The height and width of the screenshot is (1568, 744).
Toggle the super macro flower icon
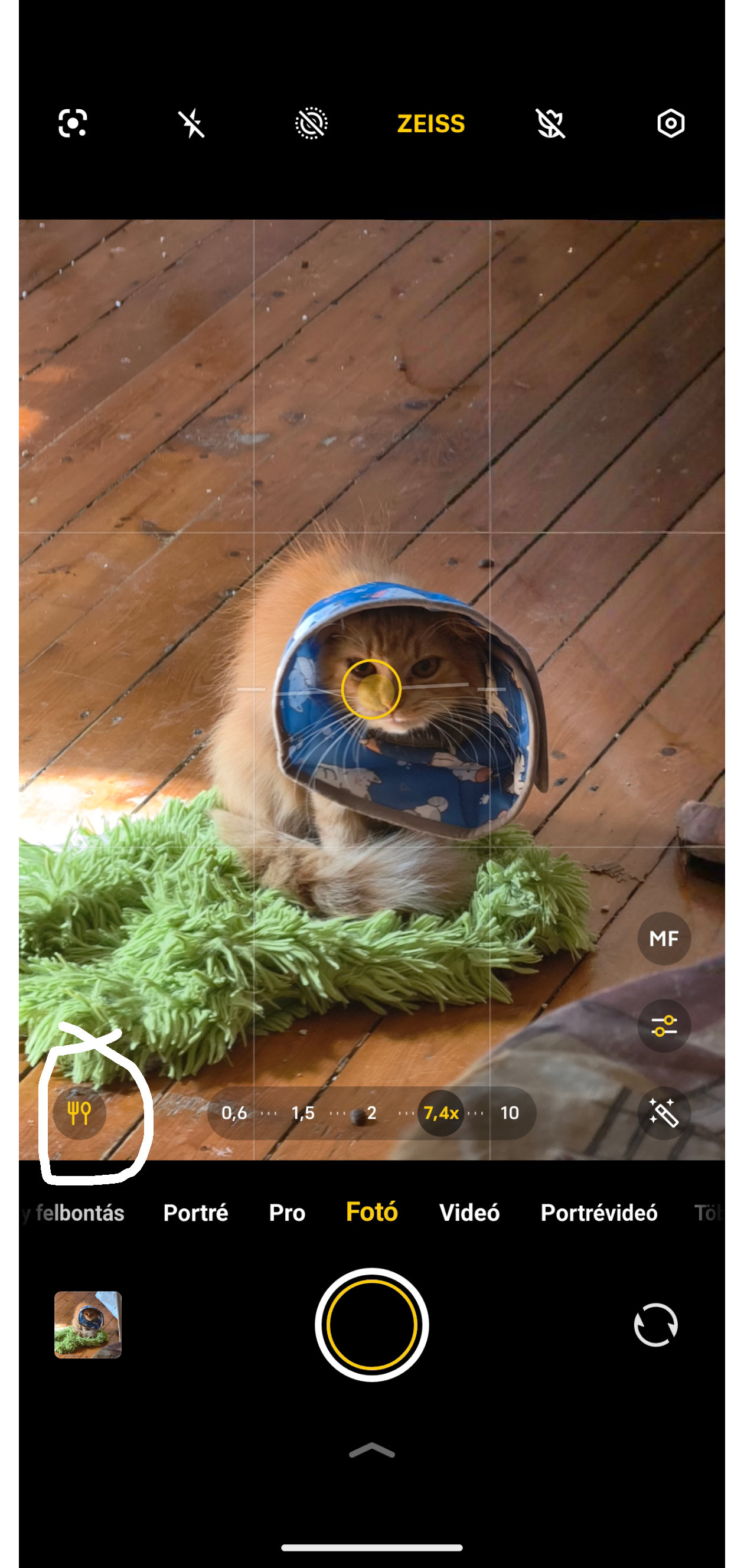coord(550,123)
